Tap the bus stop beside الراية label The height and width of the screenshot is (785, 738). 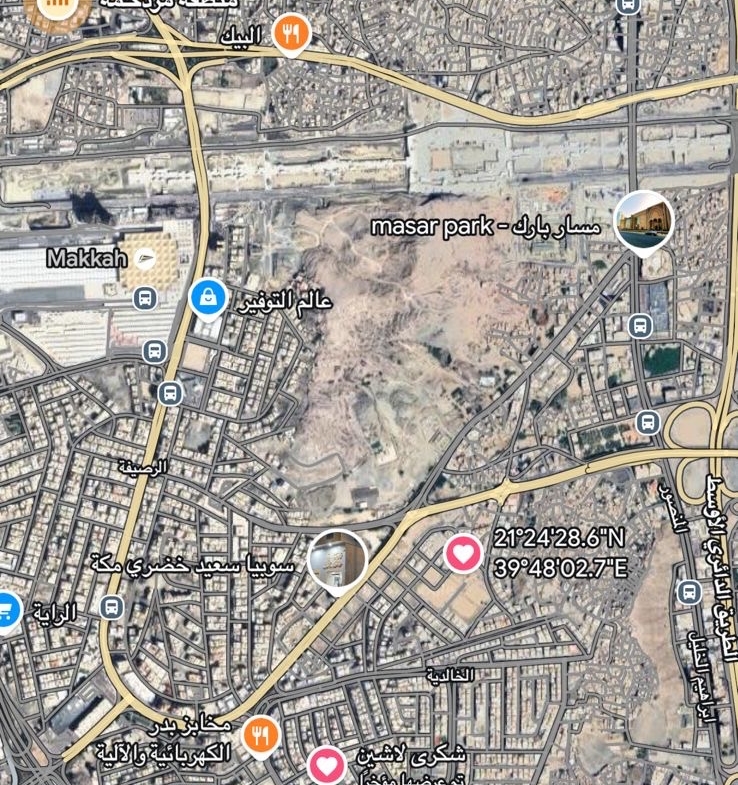click(111, 607)
